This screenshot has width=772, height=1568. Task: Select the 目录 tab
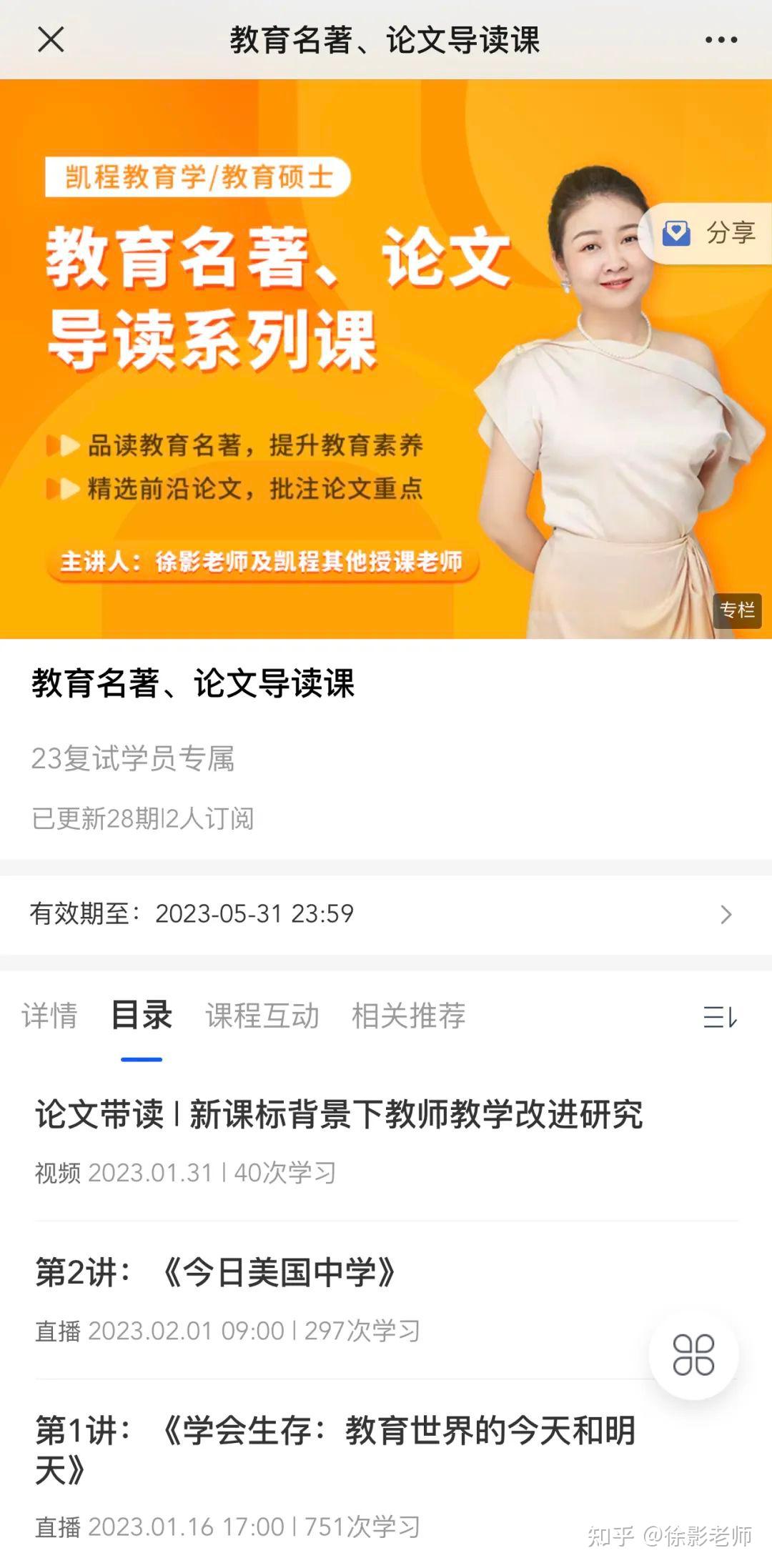pos(142,1016)
